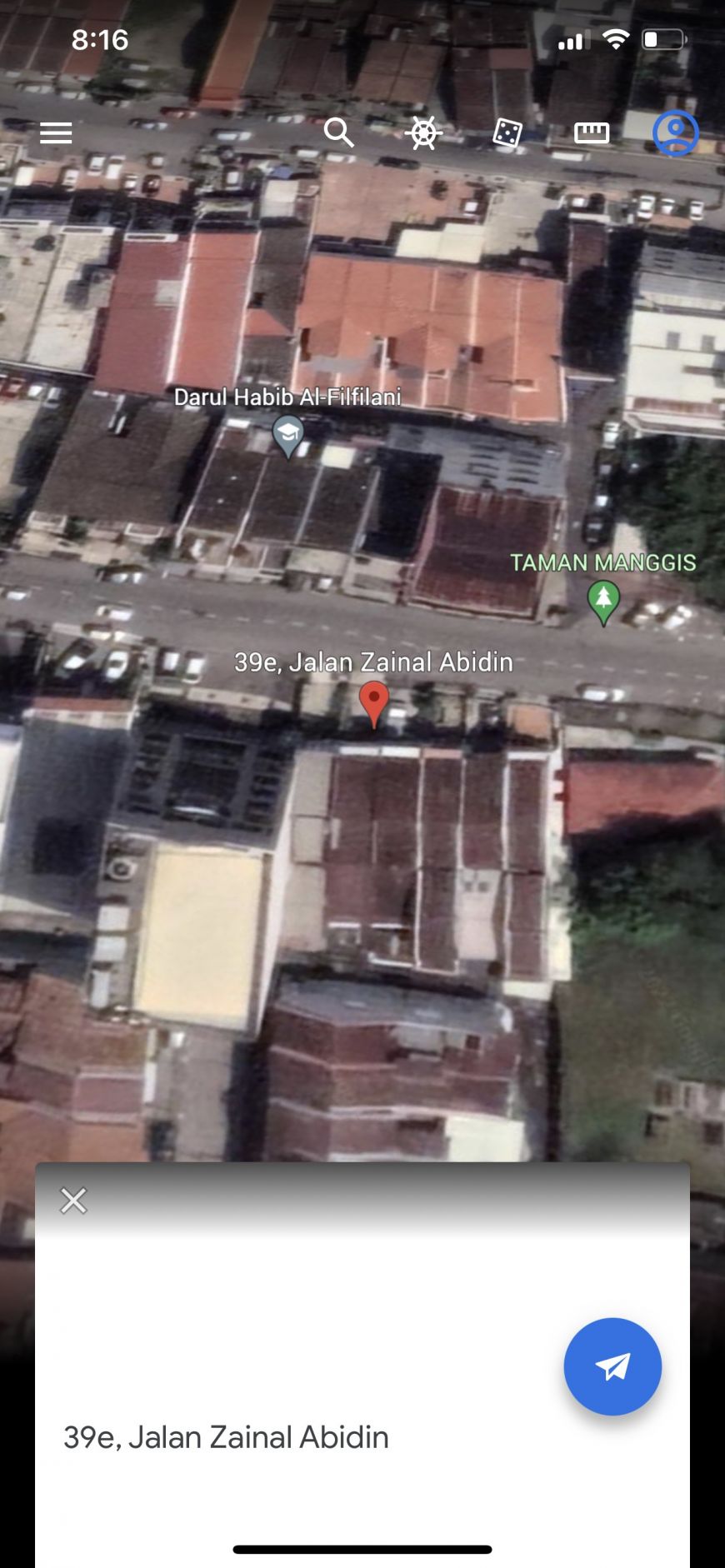Viewport: 725px width, 1568px height.
Task: Fly to this place with blue button
Action: [x=612, y=1366]
